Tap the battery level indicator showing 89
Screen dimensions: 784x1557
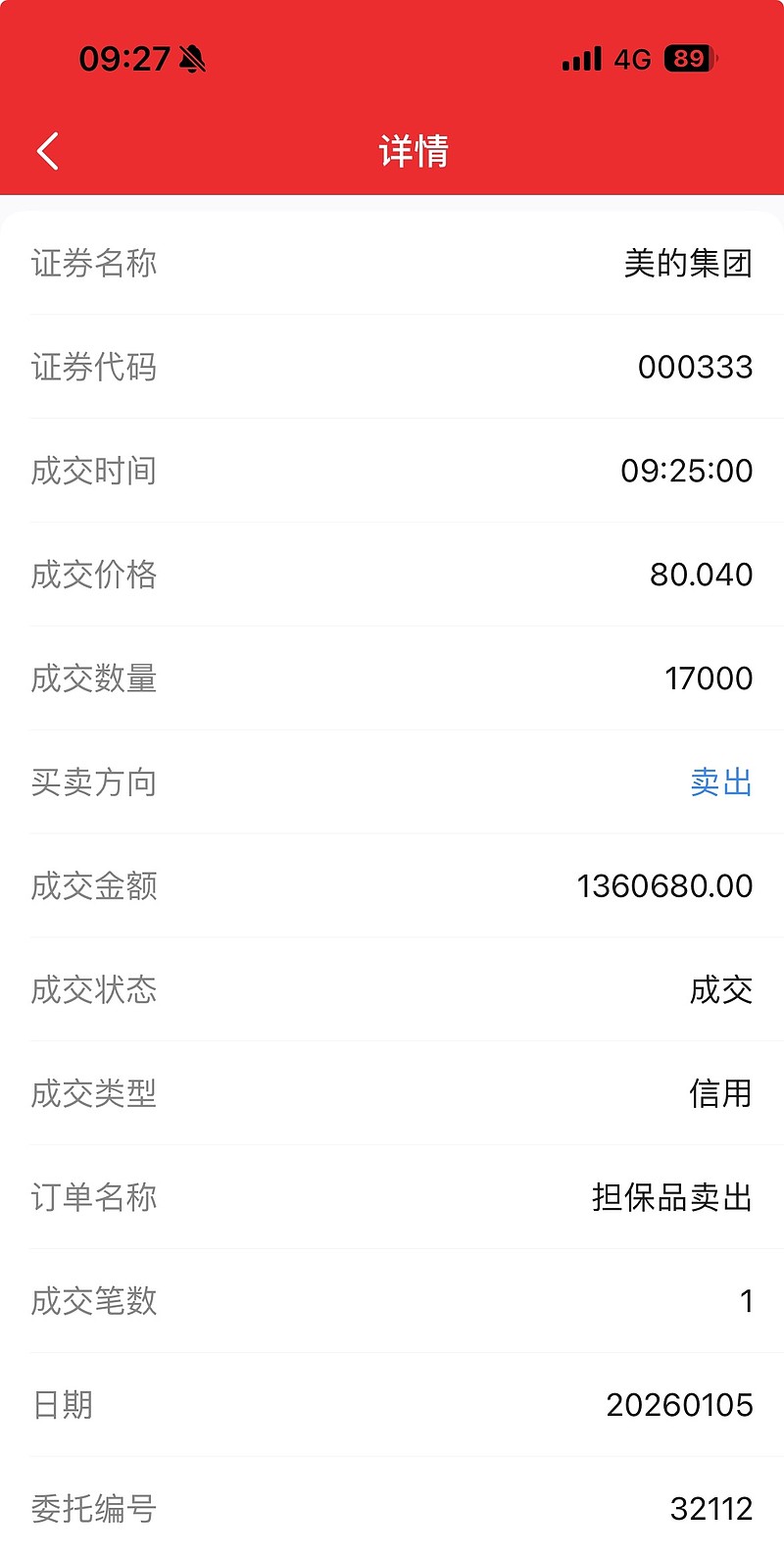[x=686, y=59]
